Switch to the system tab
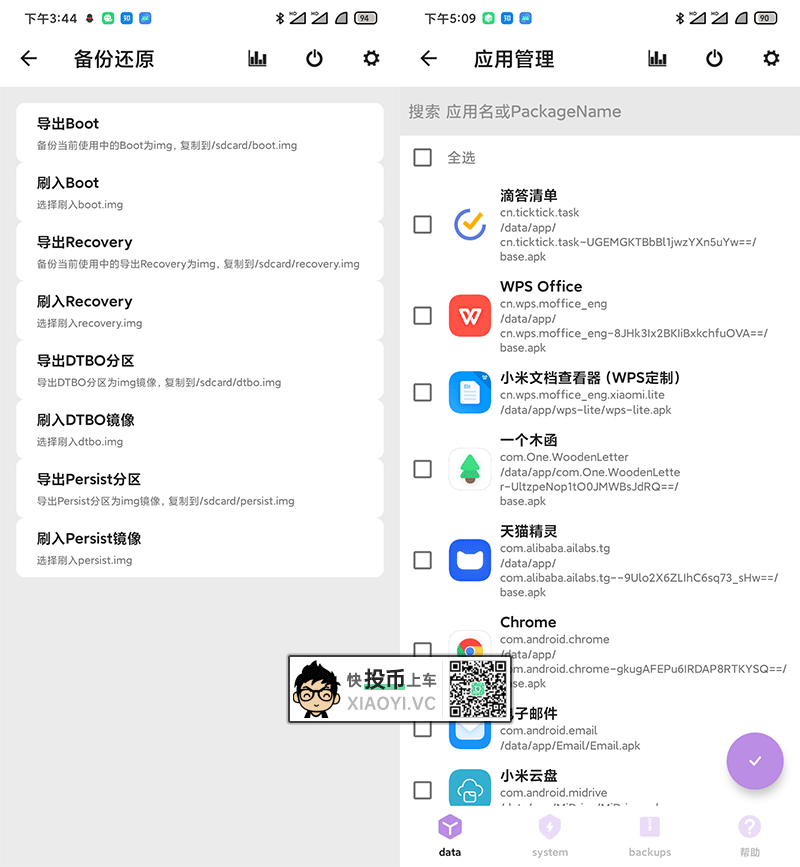800x867 pixels. (x=550, y=836)
